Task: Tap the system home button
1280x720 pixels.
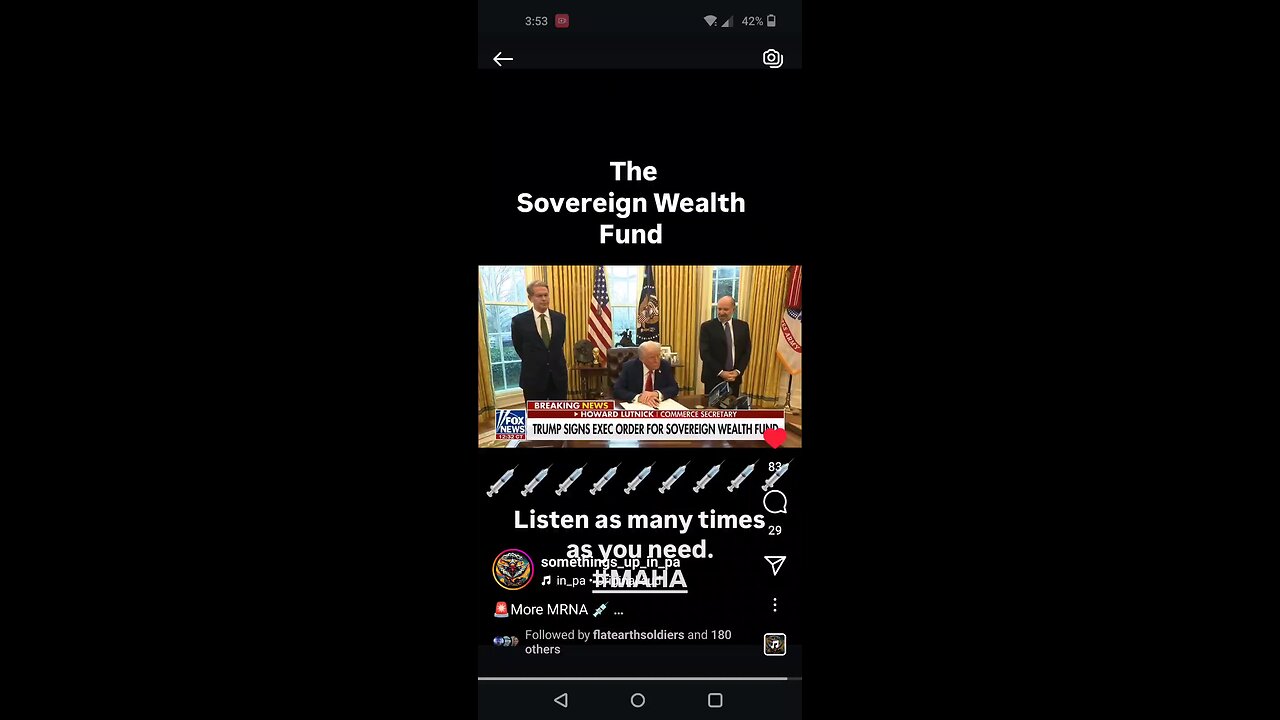Action: pos(638,700)
